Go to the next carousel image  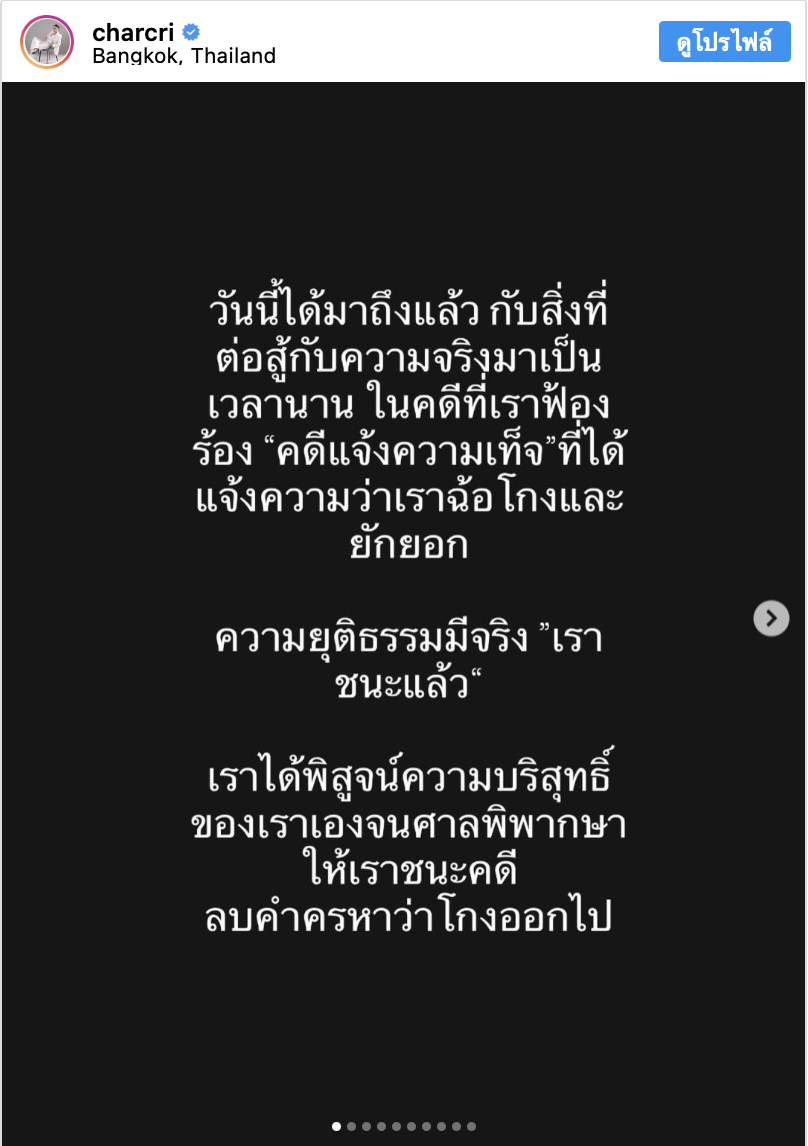(770, 619)
